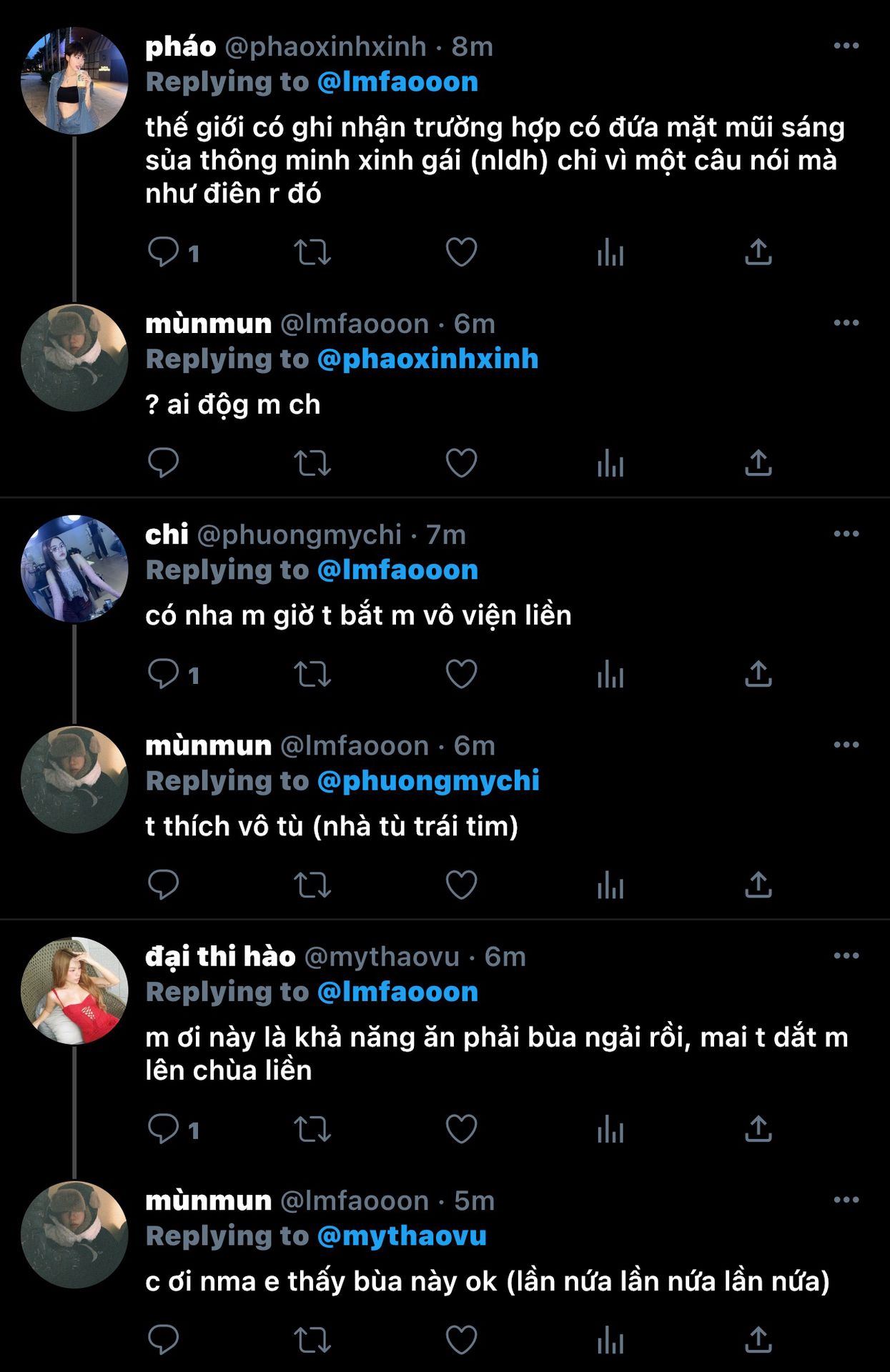The width and height of the screenshot is (890, 1372).
Task: Open the @mythaovu mention link
Action: 402,1236
